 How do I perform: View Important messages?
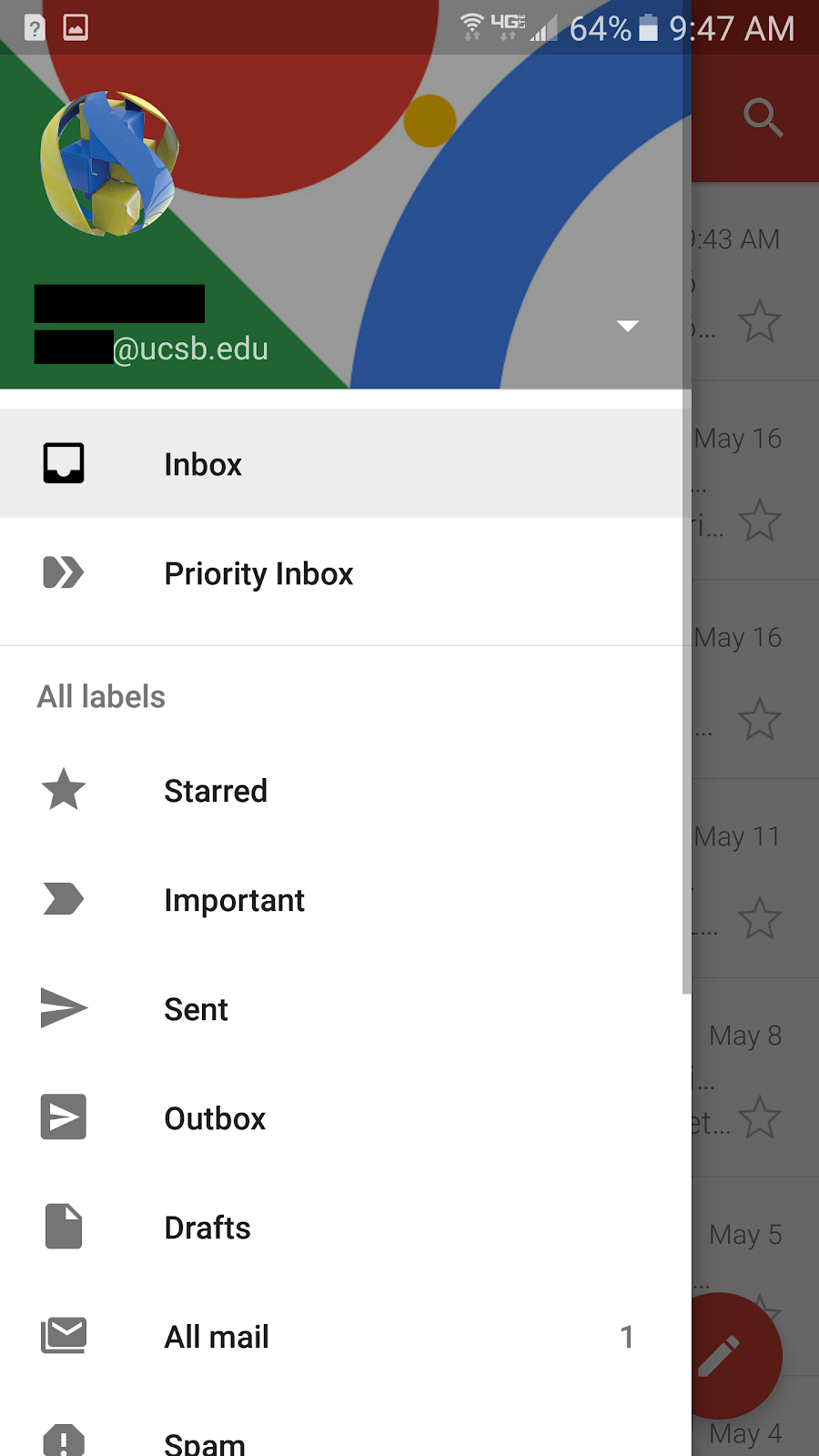[234, 900]
